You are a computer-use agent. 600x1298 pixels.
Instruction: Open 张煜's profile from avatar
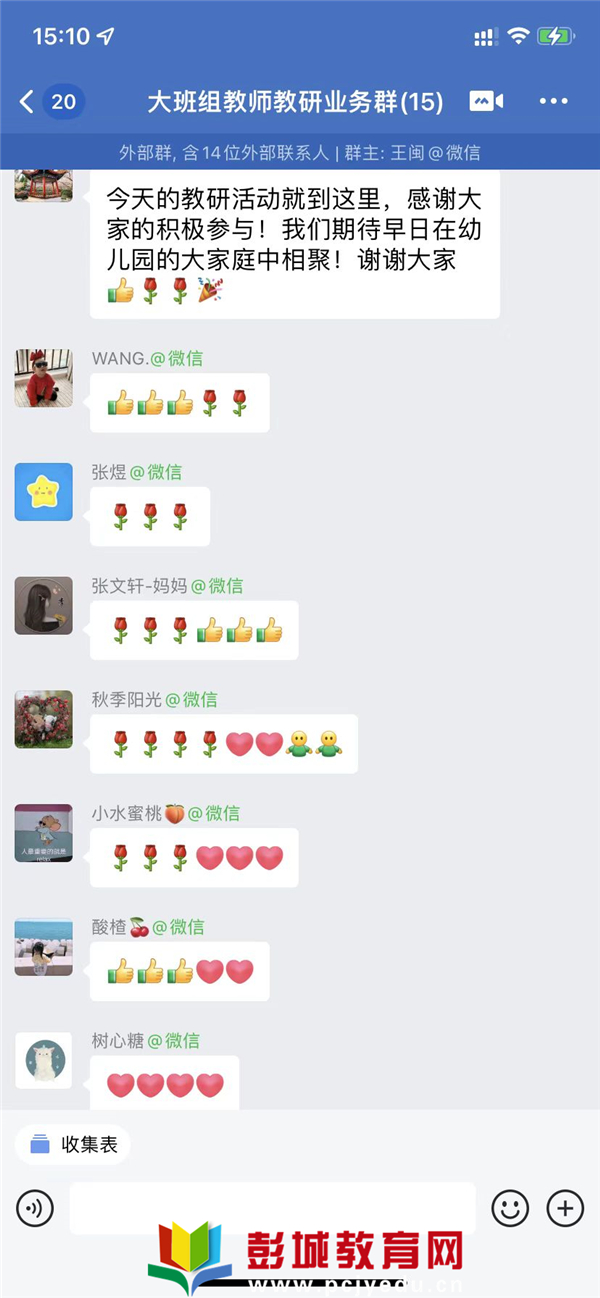[x=43, y=492]
